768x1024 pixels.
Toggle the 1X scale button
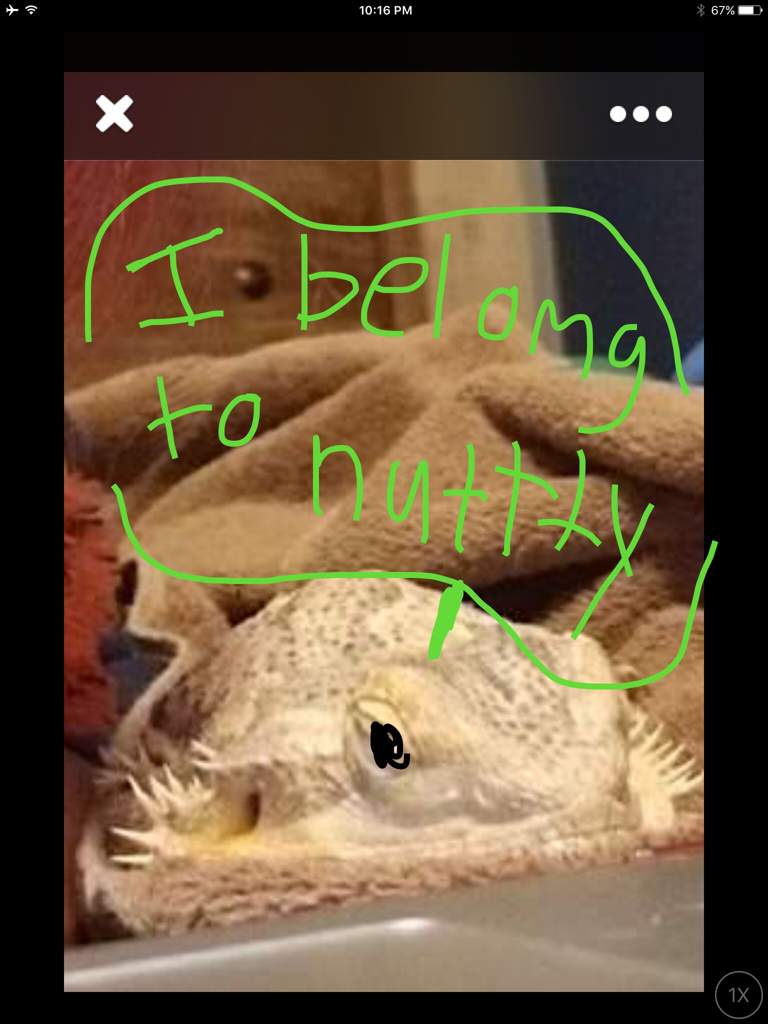[x=739, y=995]
